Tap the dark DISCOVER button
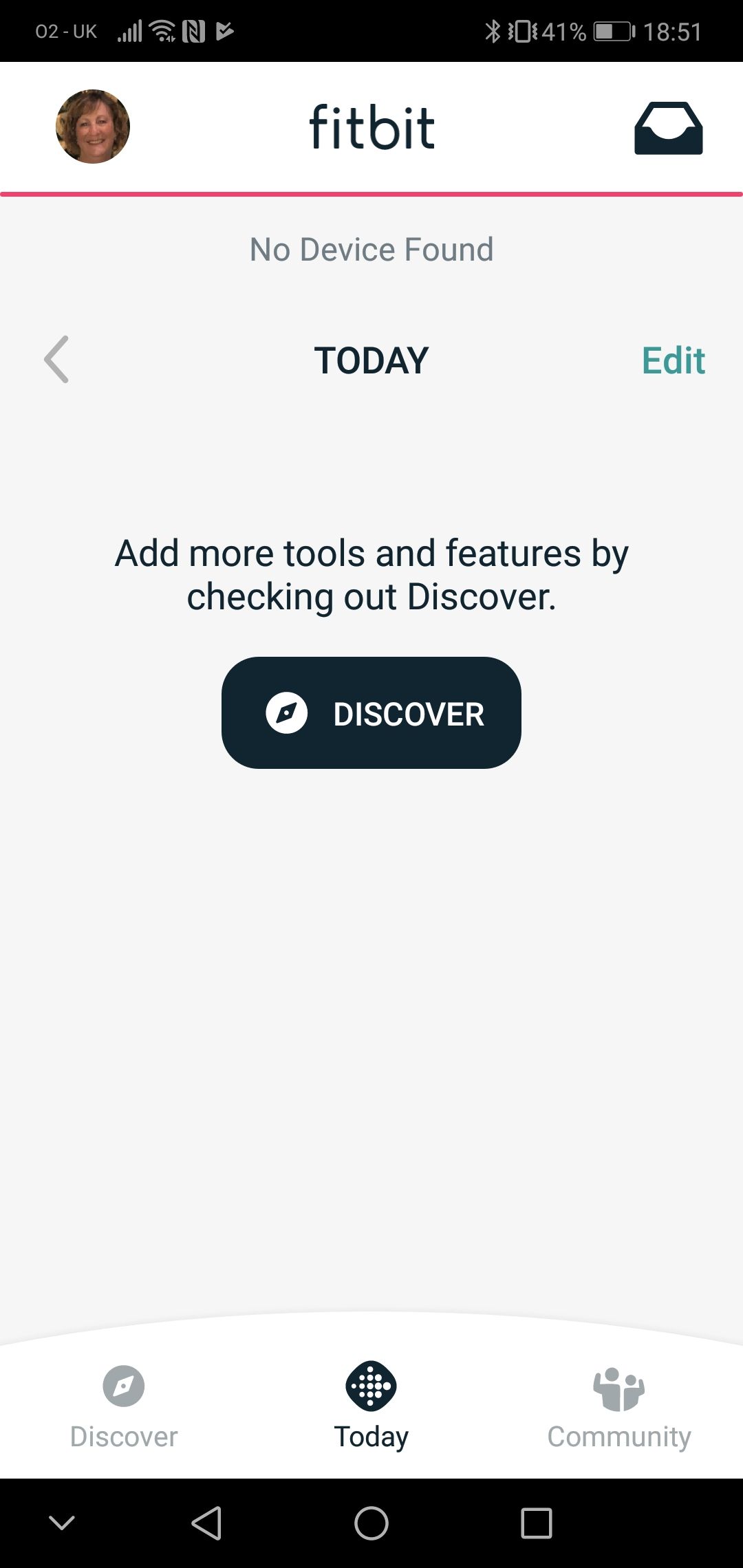This screenshot has width=743, height=1568. 371,713
